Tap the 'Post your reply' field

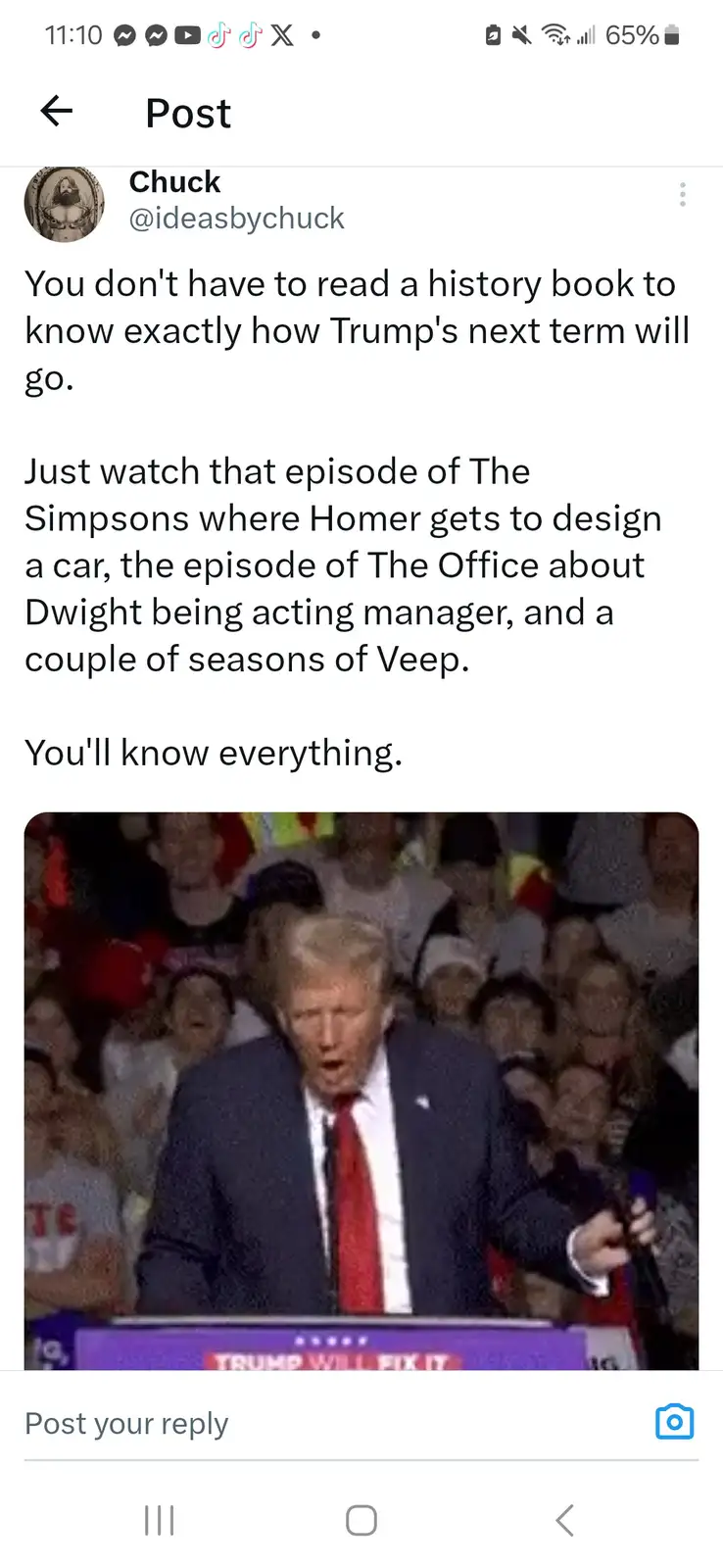point(333,1423)
